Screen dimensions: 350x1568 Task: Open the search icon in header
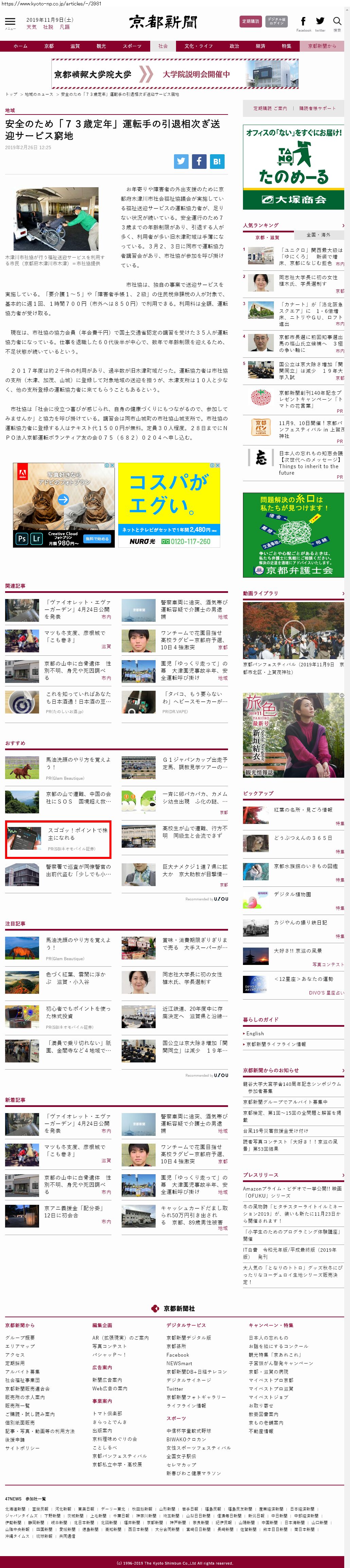tap(337, 22)
